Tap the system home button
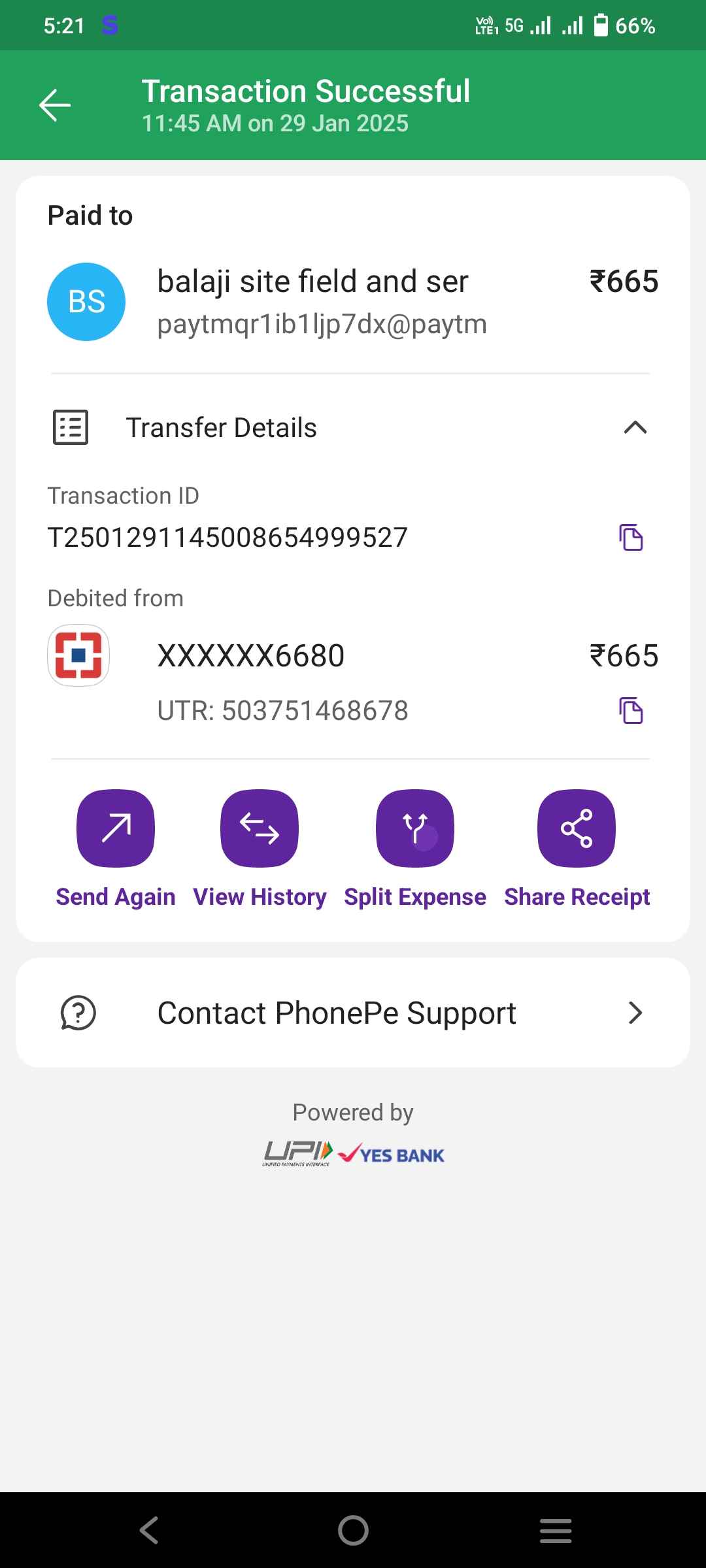The height and width of the screenshot is (1568, 706). coord(353,1530)
